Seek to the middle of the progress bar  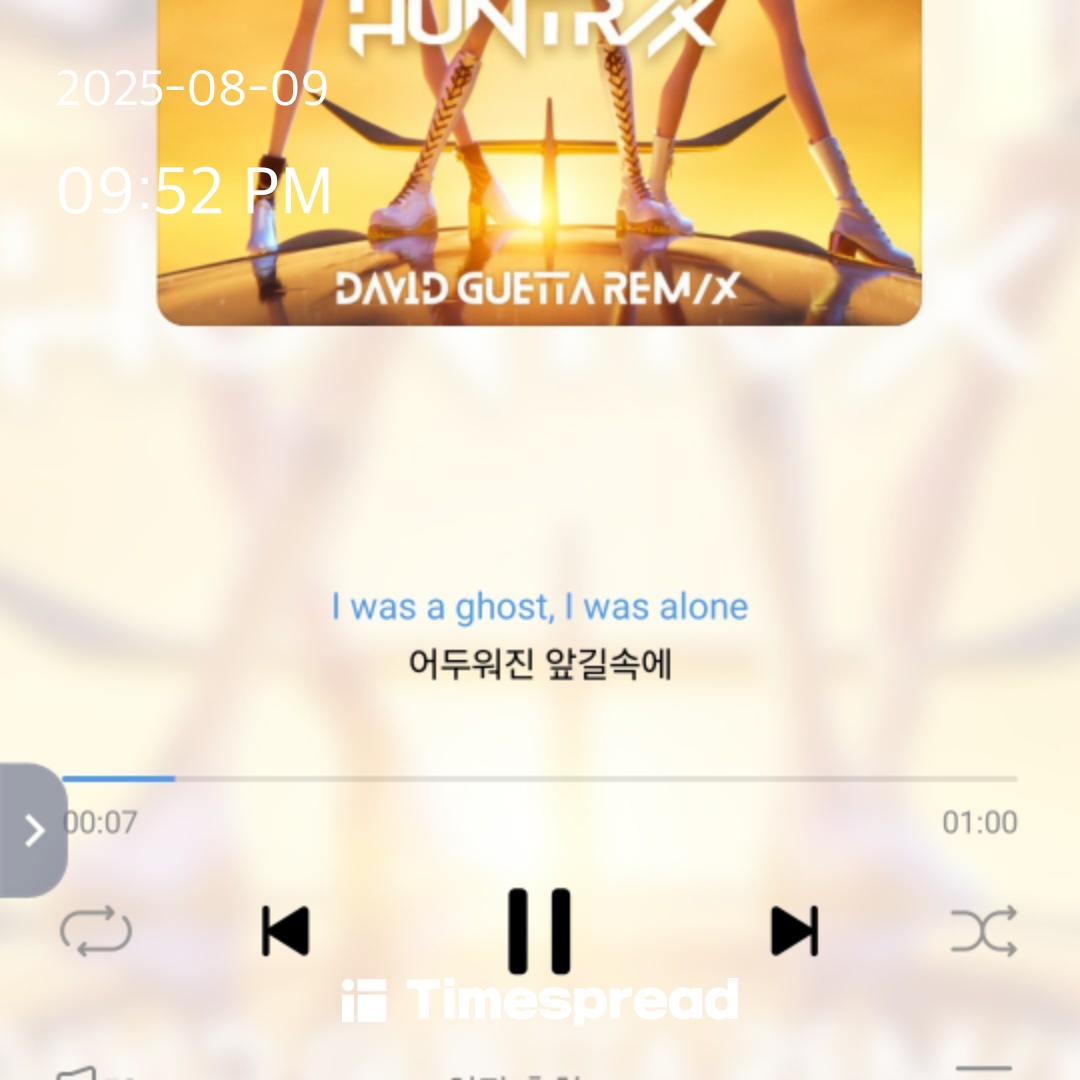(540, 778)
